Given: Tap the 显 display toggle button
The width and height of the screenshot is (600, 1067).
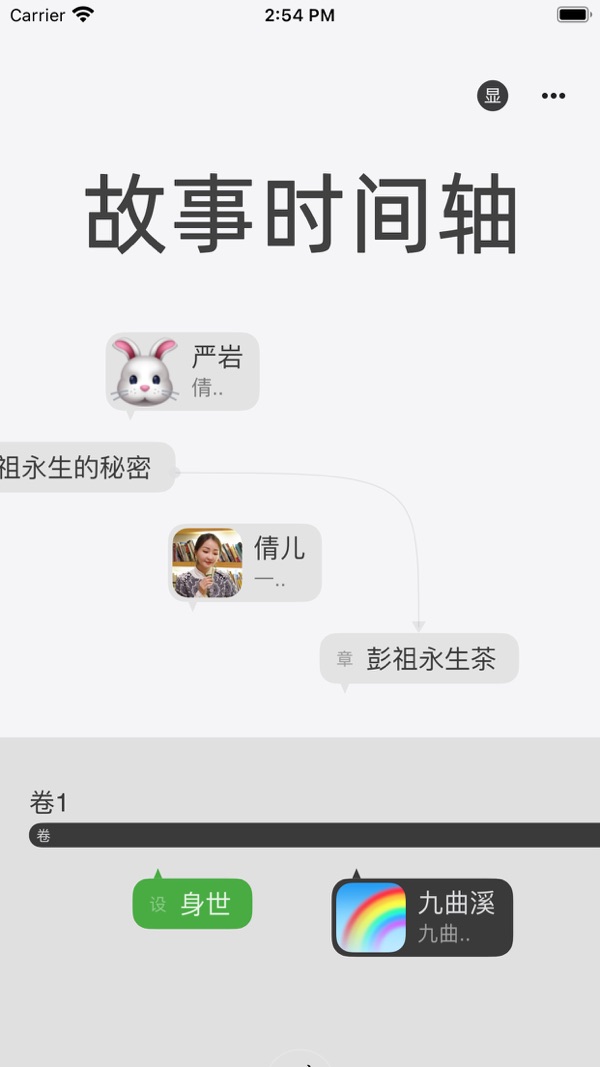Looking at the screenshot, I should tap(493, 95).
